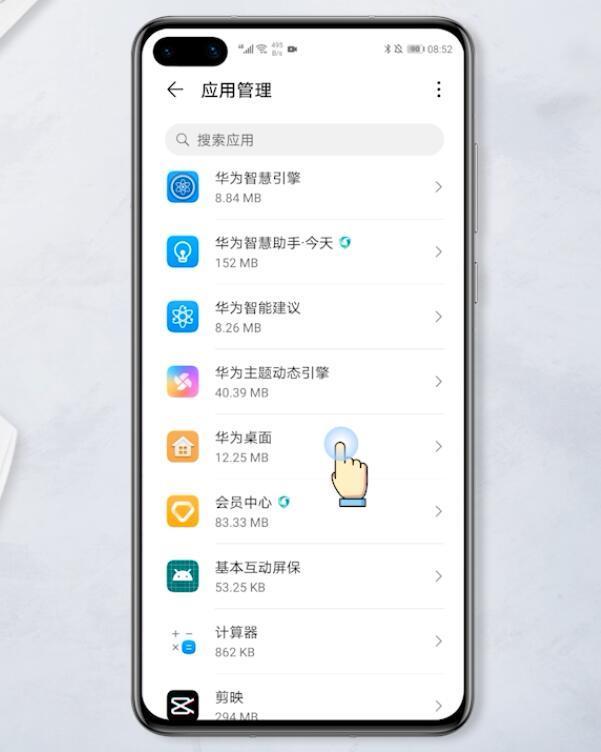Open 华为智慧引擎 app details

[304, 187]
